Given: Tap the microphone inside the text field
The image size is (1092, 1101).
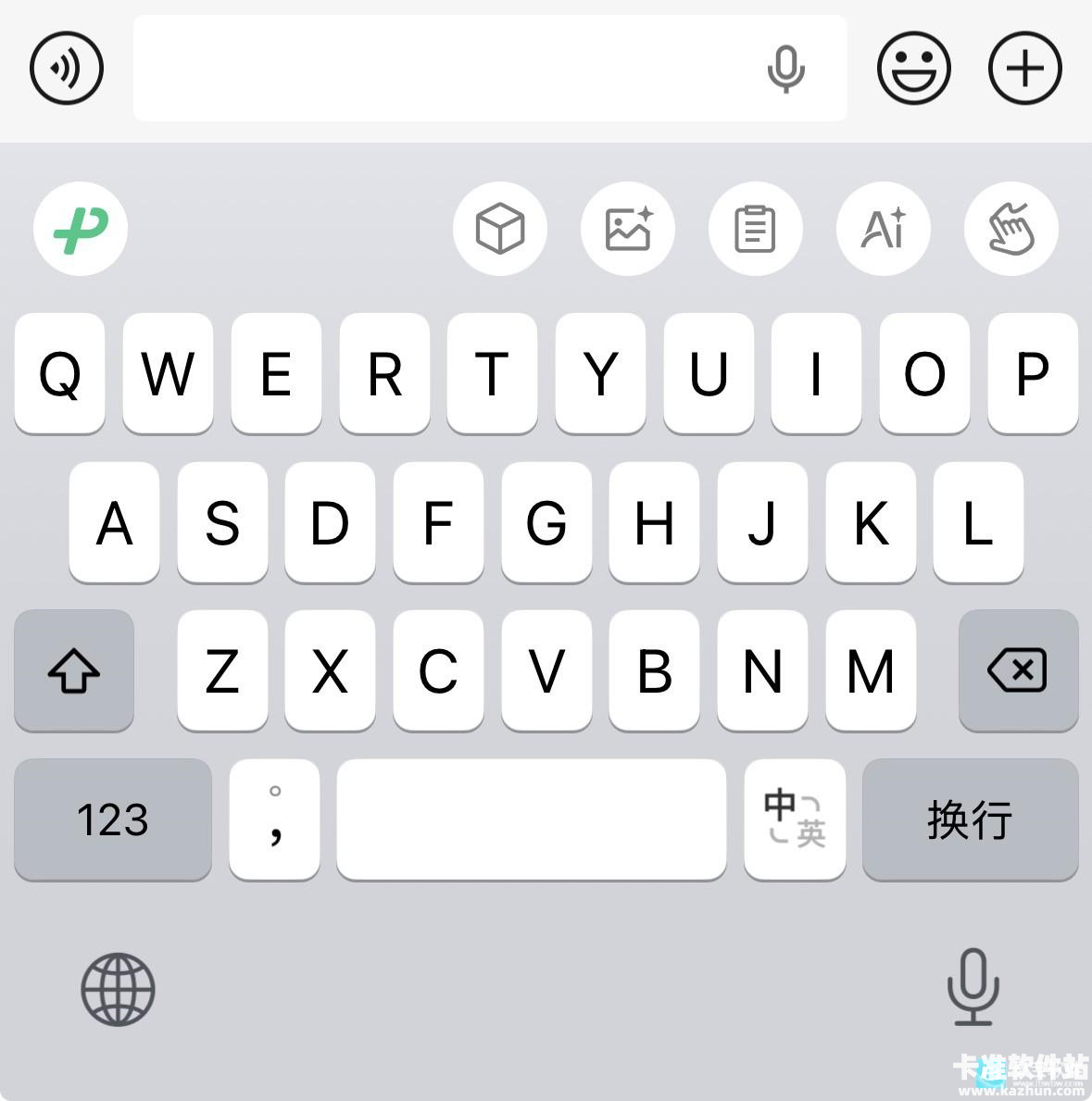Looking at the screenshot, I should click(x=786, y=69).
